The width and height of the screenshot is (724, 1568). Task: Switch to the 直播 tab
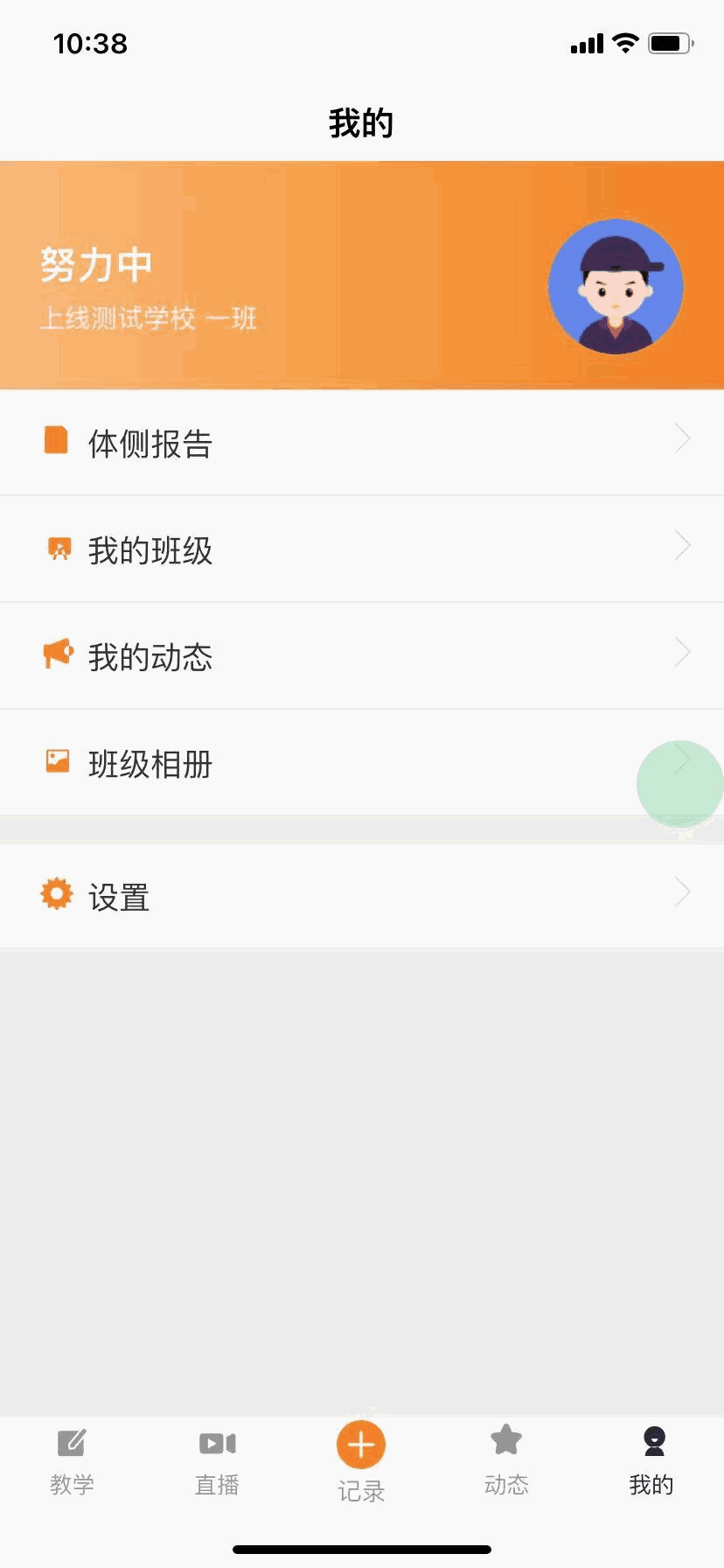click(217, 1461)
